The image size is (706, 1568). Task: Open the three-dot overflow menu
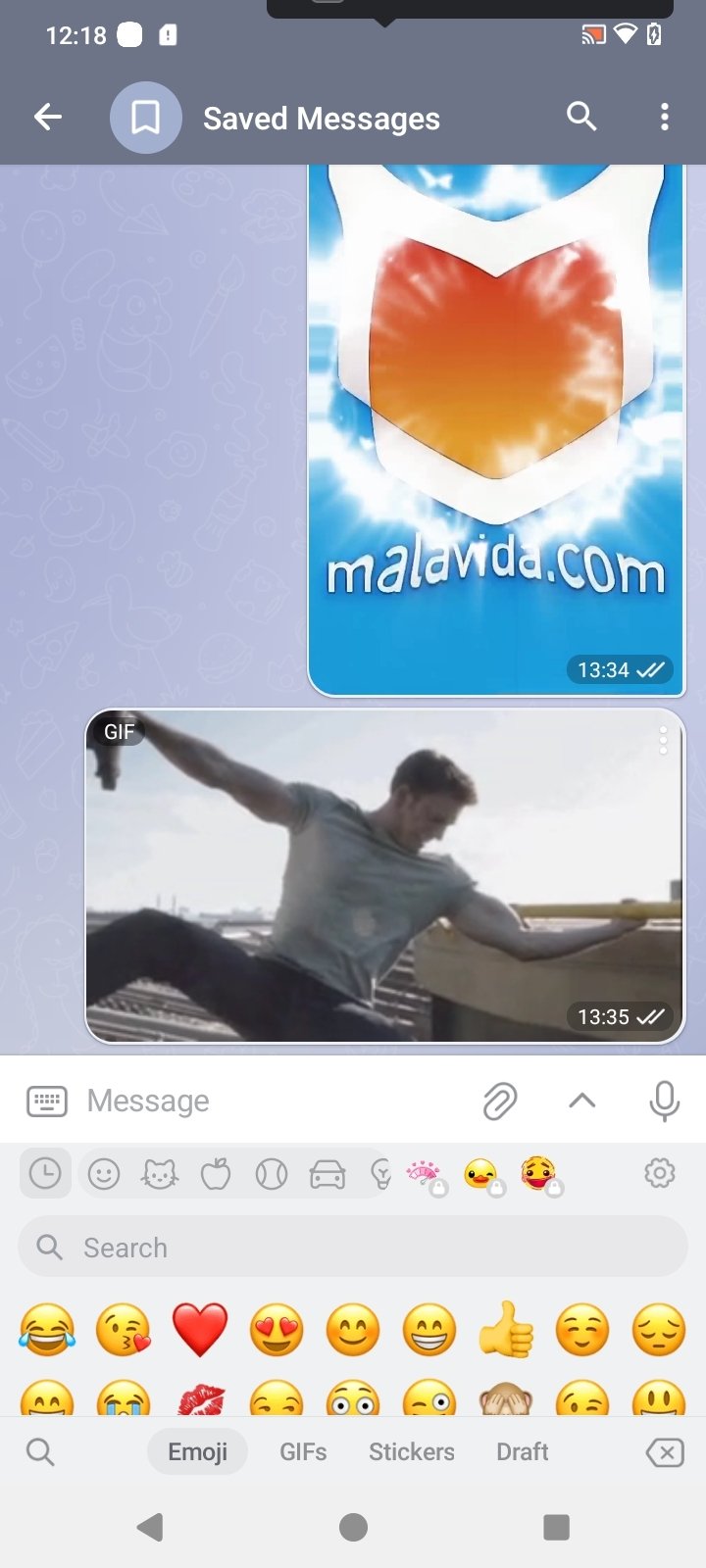(x=665, y=118)
